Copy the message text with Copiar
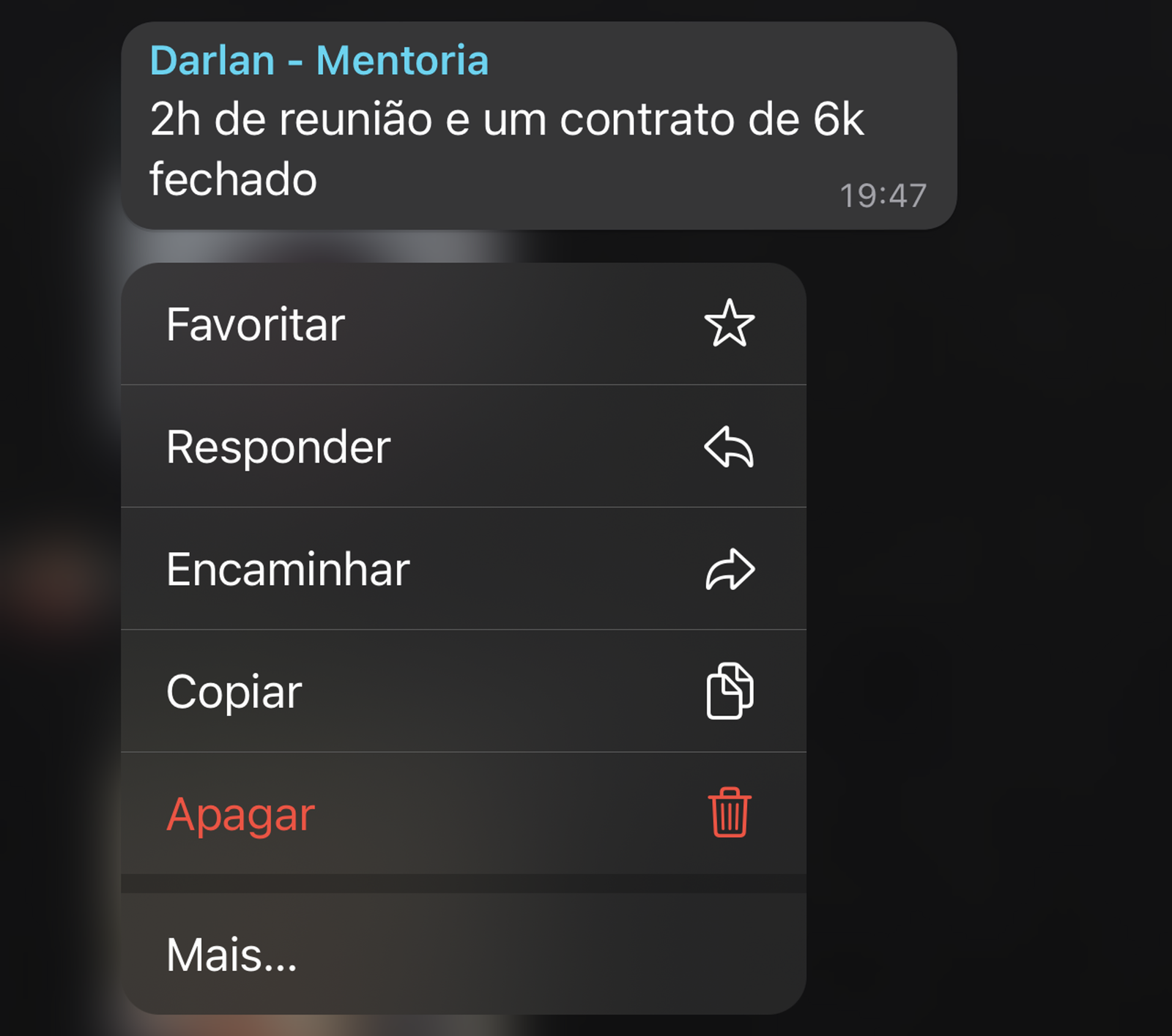 coord(463,691)
